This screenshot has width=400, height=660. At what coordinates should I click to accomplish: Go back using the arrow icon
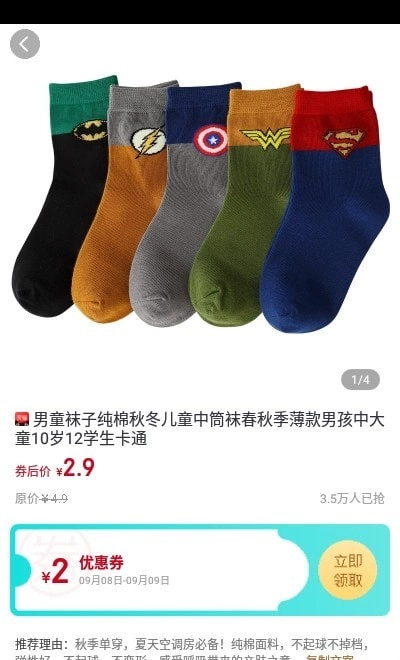click(x=25, y=44)
